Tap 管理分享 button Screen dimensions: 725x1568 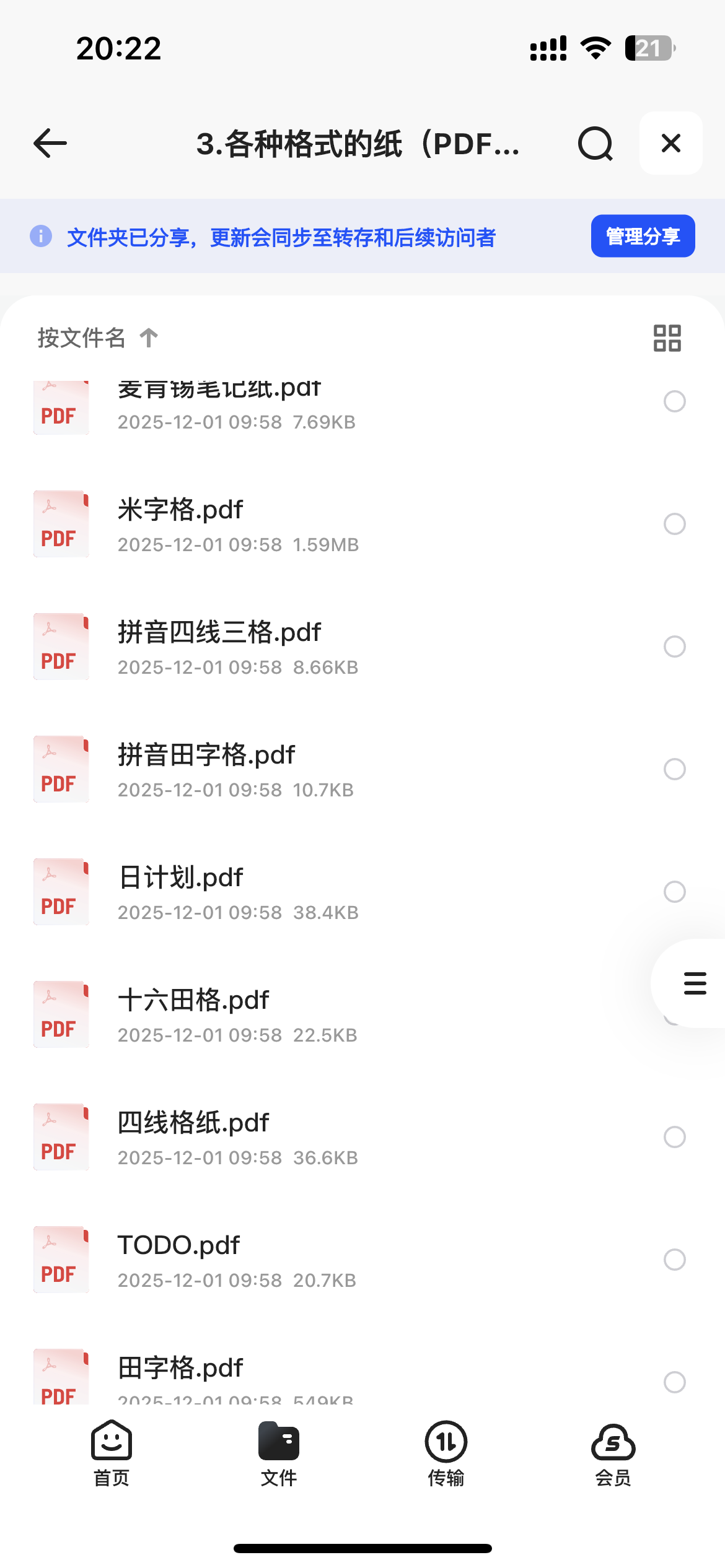pos(643,236)
